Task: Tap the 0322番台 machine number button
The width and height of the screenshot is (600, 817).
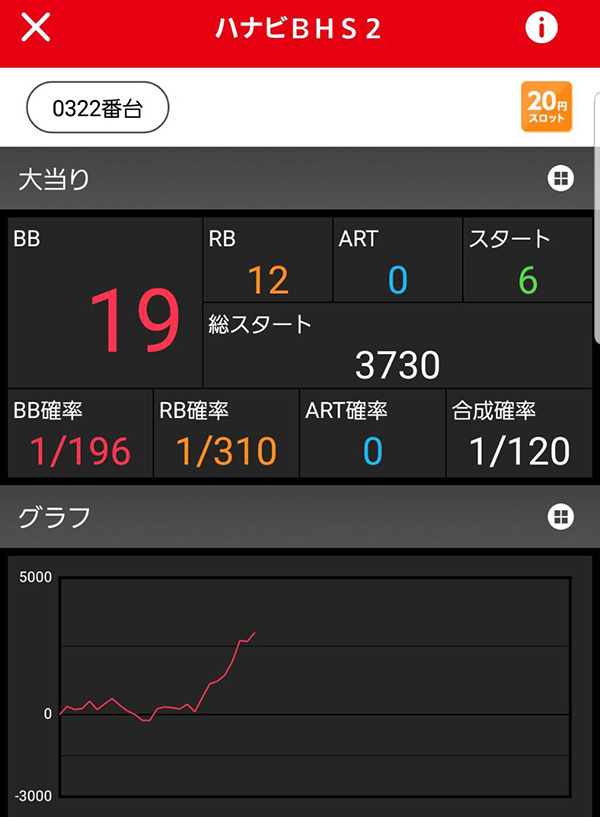Action: (97, 107)
